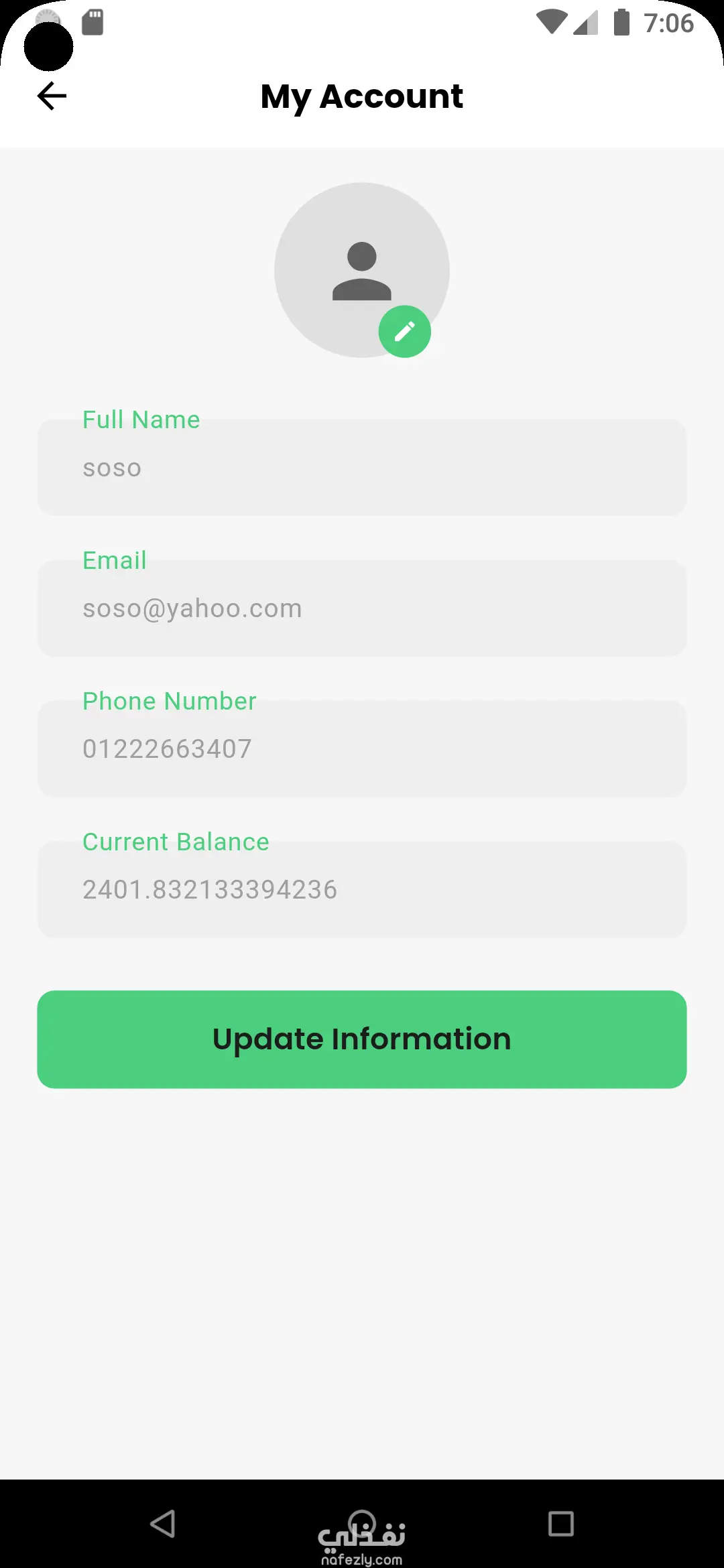Image resolution: width=724 pixels, height=1568 pixels.
Task: Select the Current Balance field
Action: pos(362,890)
